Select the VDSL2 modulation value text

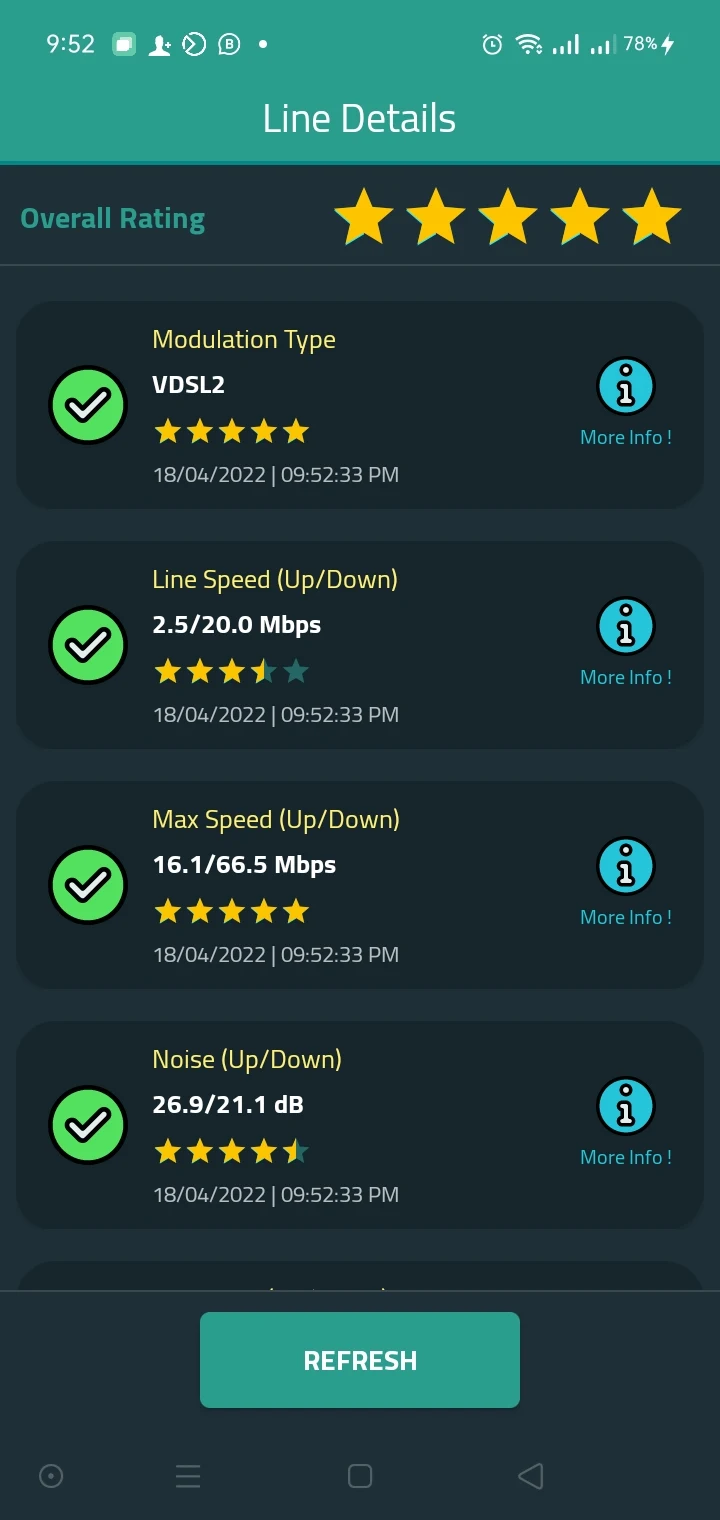pyautogui.click(x=189, y=384)
